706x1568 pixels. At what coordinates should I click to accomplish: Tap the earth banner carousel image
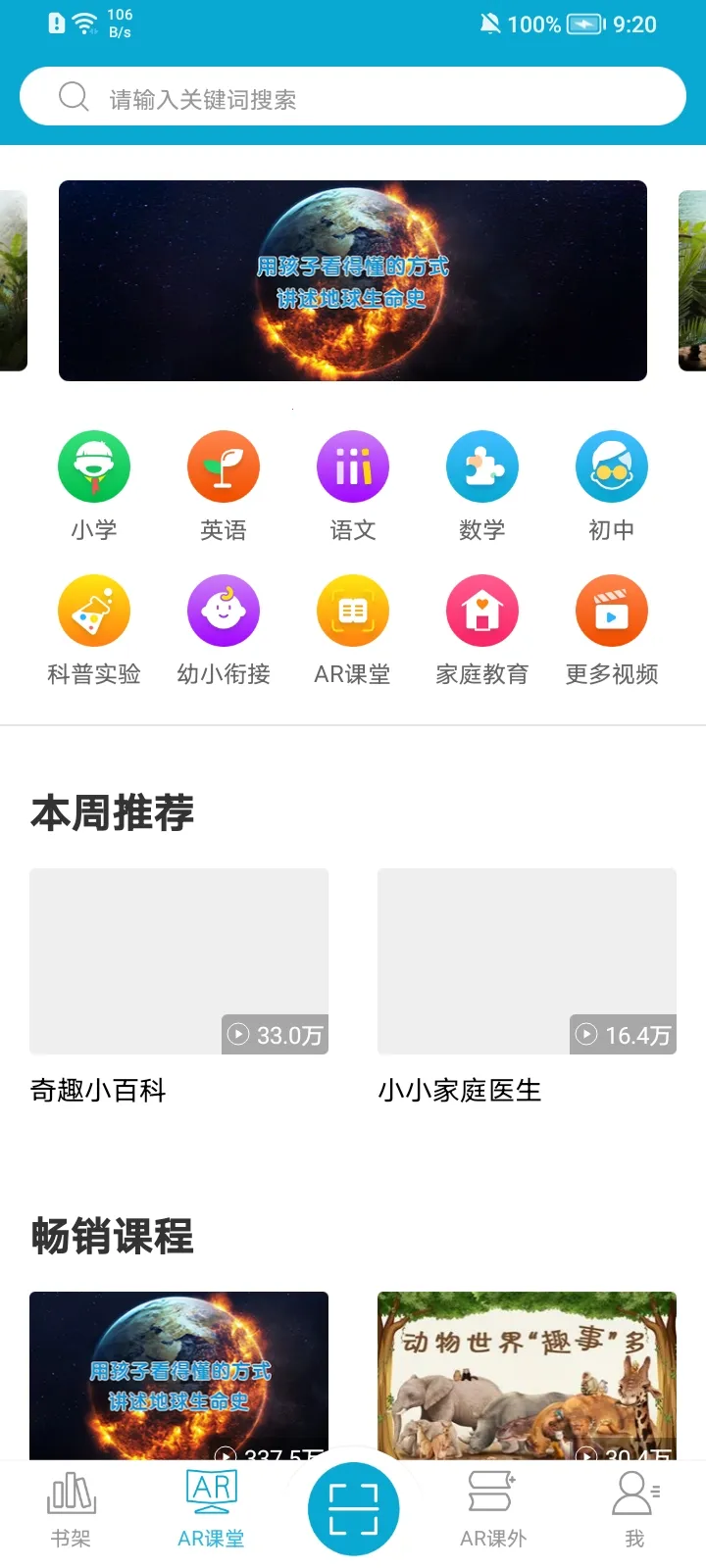click(x=353, y=280)
